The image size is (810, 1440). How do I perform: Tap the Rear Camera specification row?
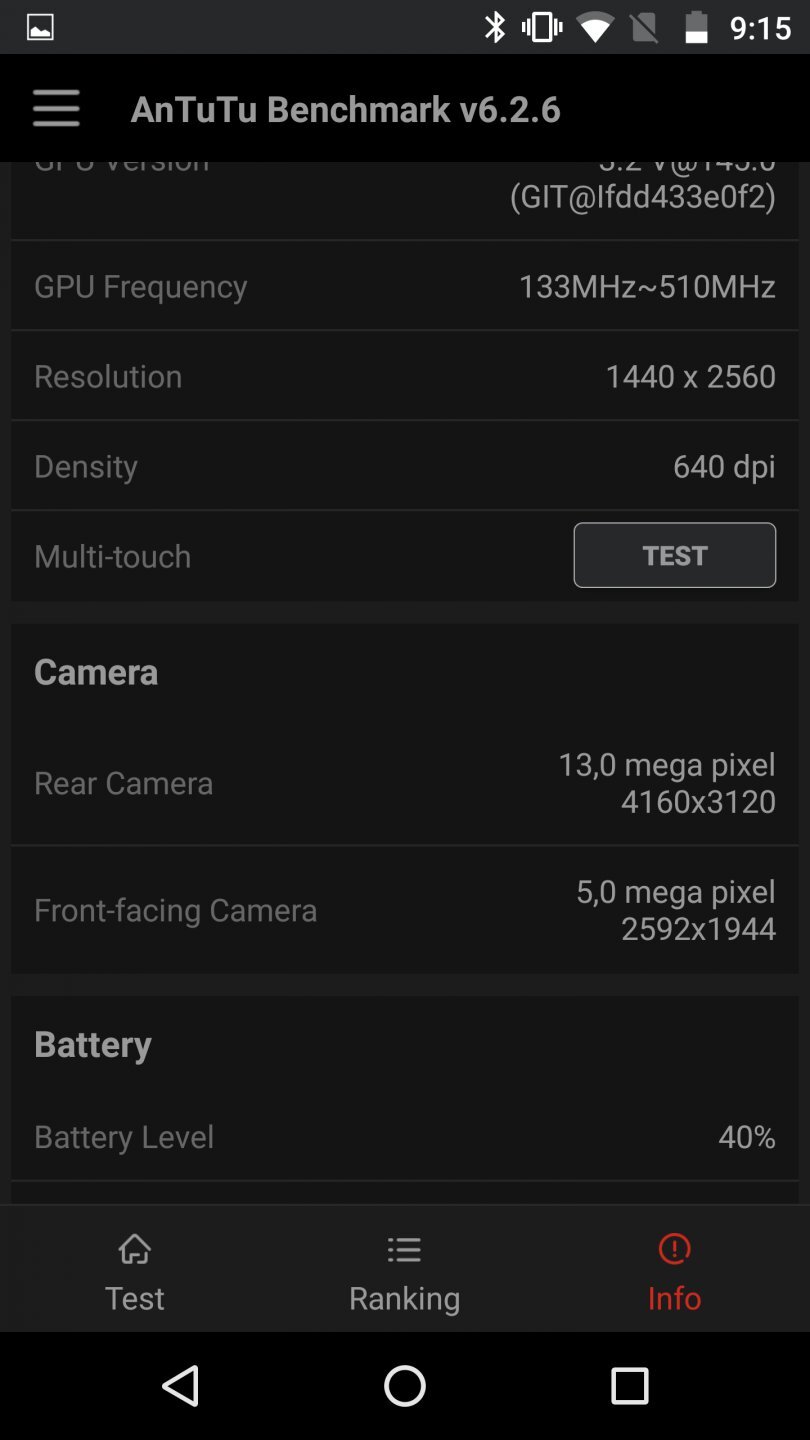pos(404,783)
